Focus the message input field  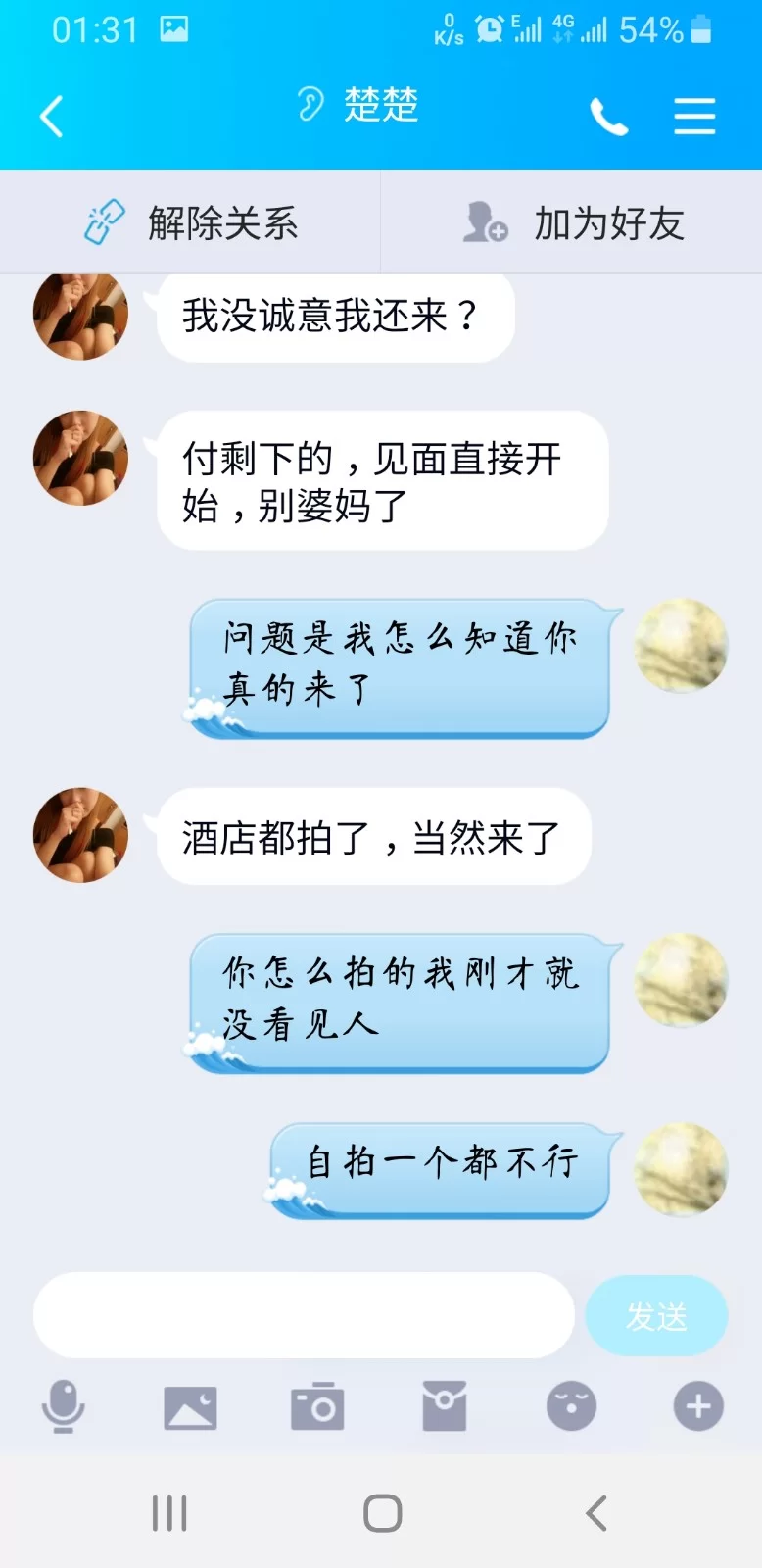point(304,1315)
